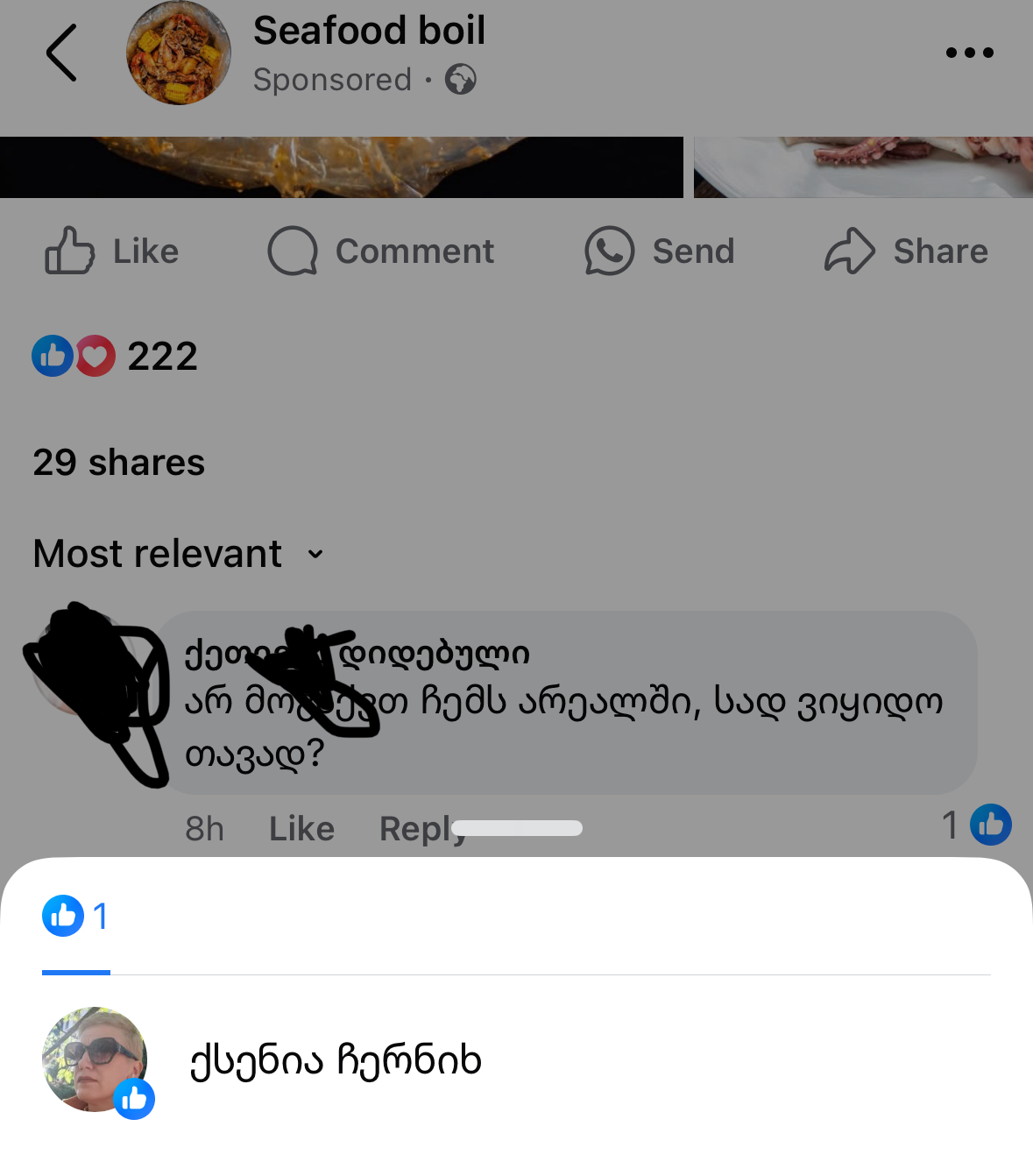This screenshot has height=1176, width=1033.
Task: Send the post via WhatsApp
Action: coord(660,251)
